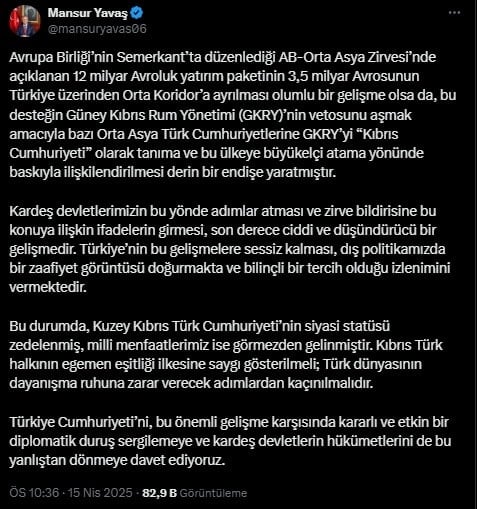Open Mansur Yavaş's profile picture

25,21
